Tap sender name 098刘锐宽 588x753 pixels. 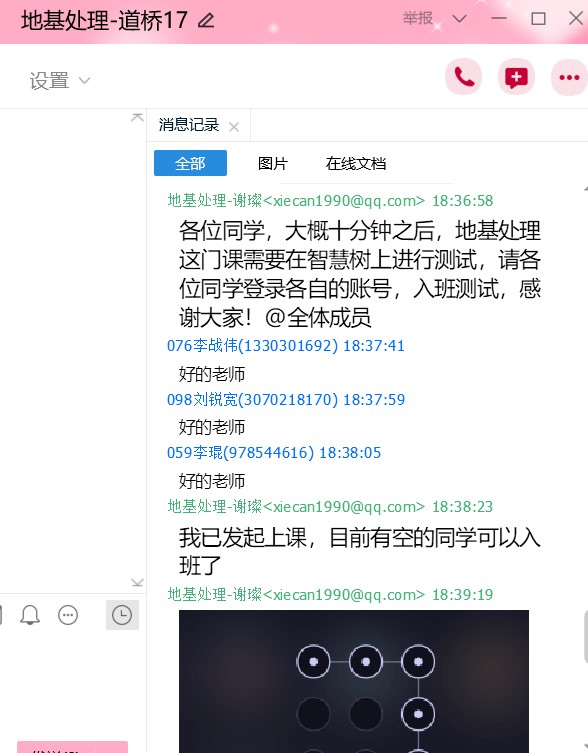pos(202,399)
